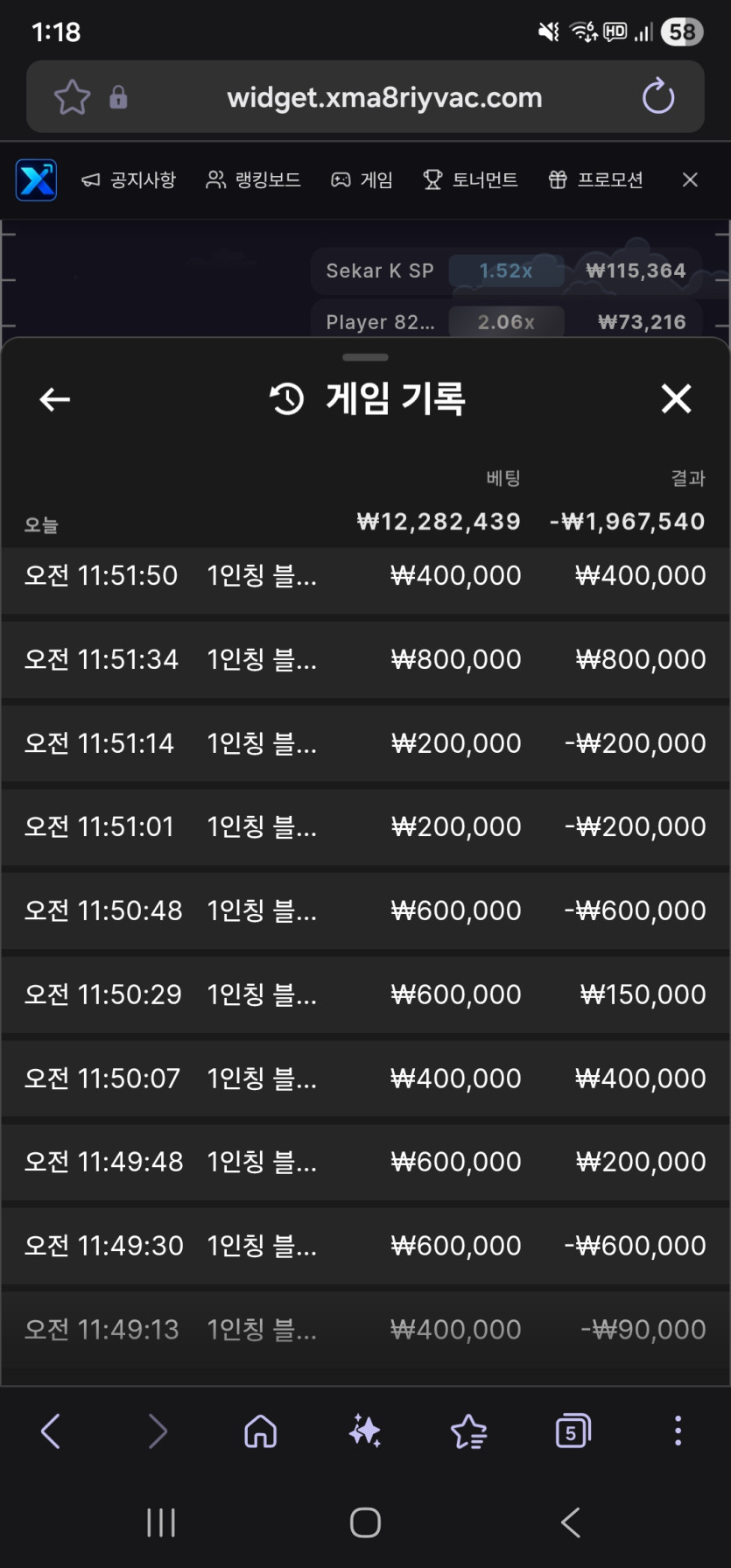The image size is (731, 1568).
Task: Open the 게임 menu
Action: pos(362,179)
